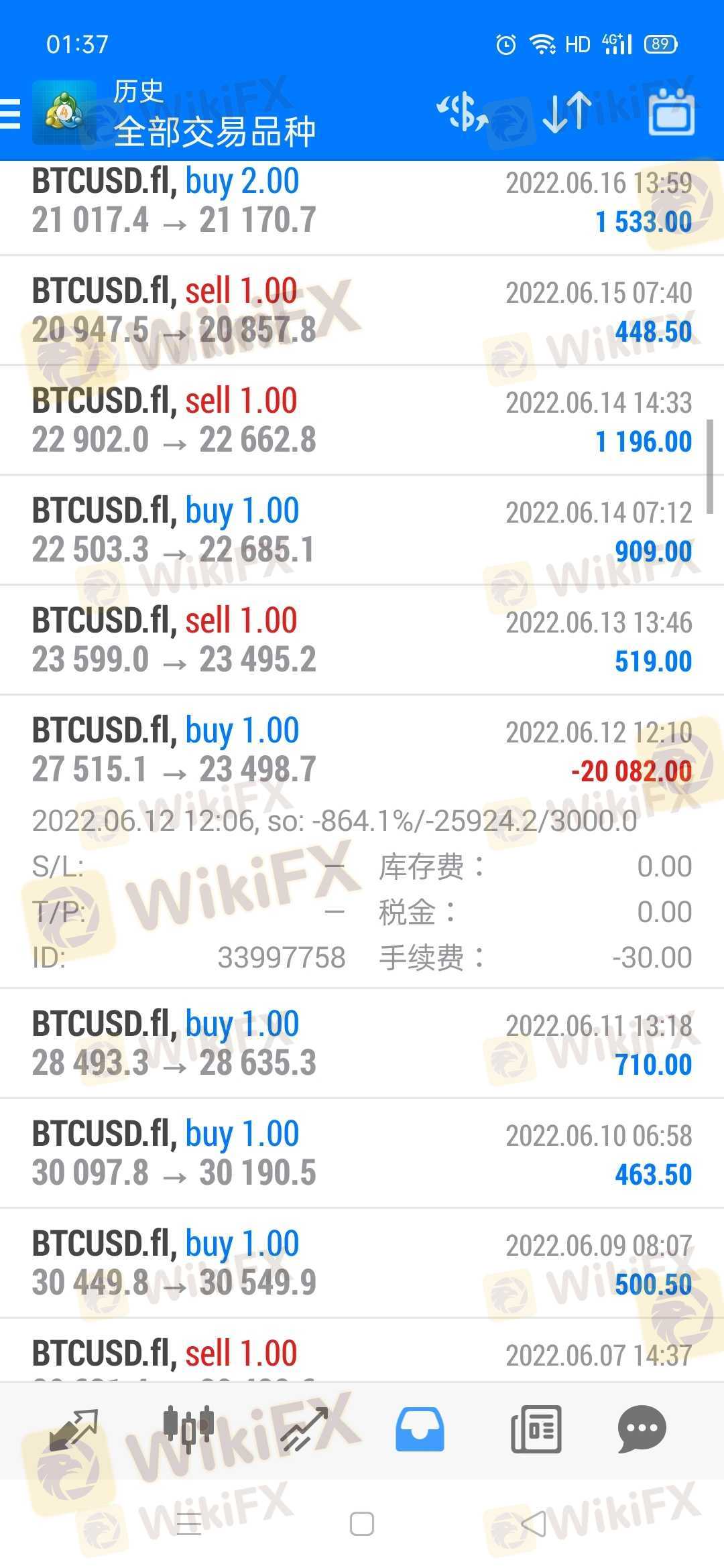Expand the buy trade with 463.50 profit
724x1568 pixels.
tap(362, 1153)
